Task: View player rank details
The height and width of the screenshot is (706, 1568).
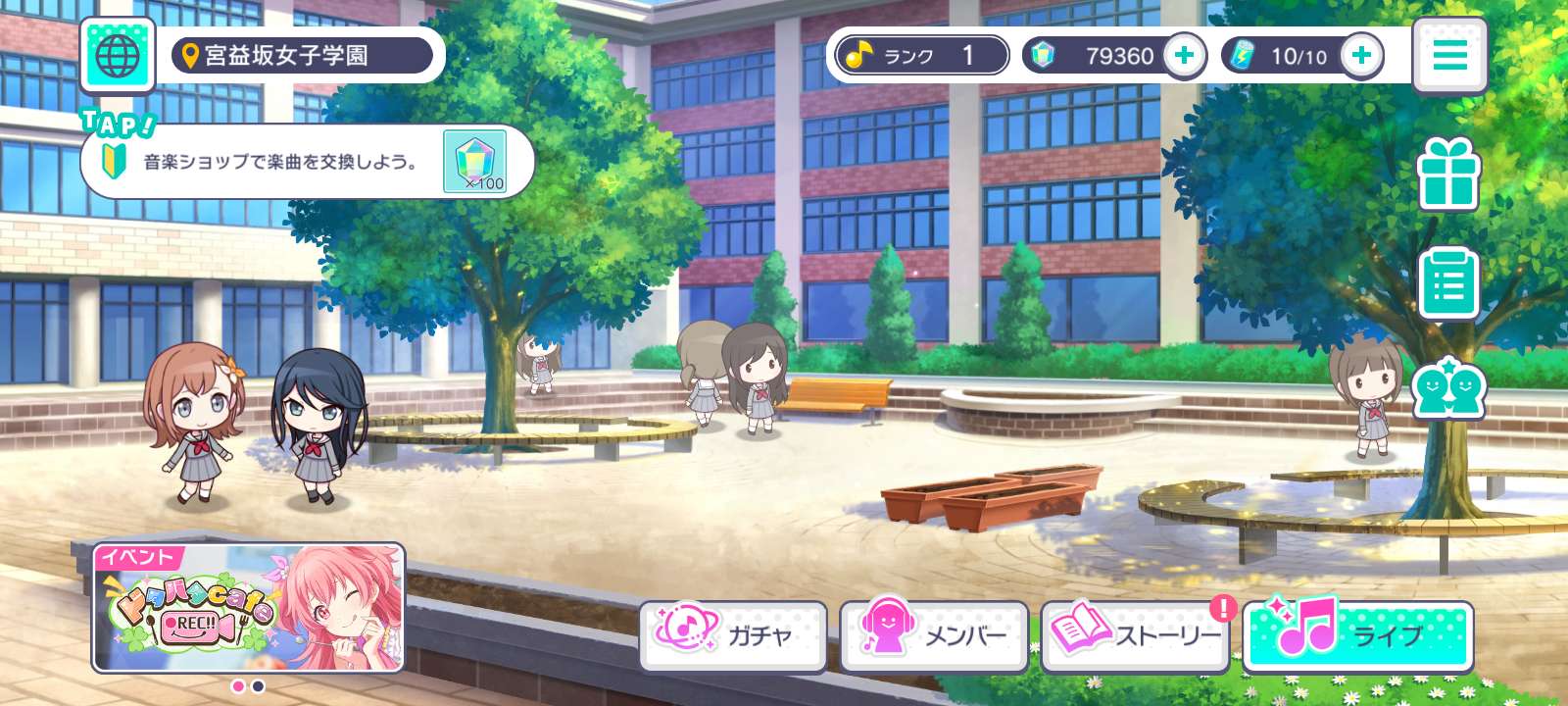Action: click(921, 56)
